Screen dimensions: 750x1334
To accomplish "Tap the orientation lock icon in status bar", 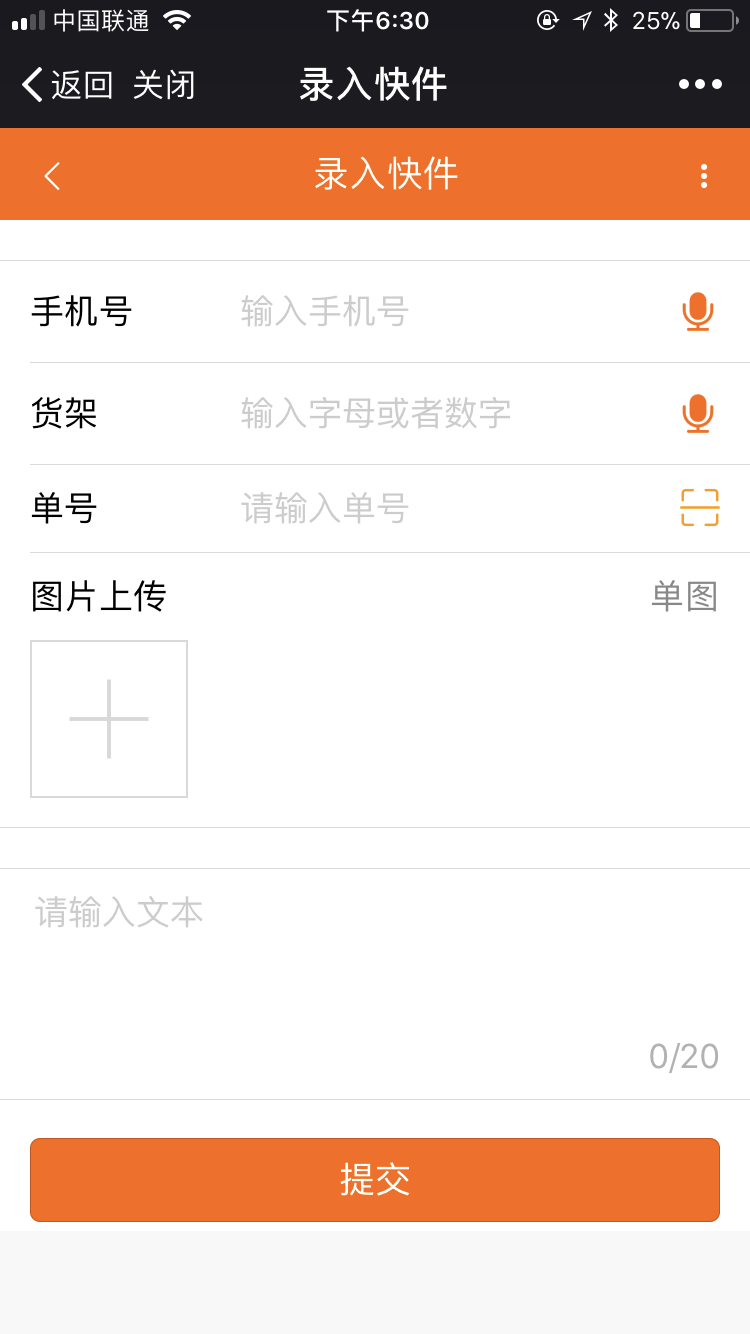I will [546, 18].
